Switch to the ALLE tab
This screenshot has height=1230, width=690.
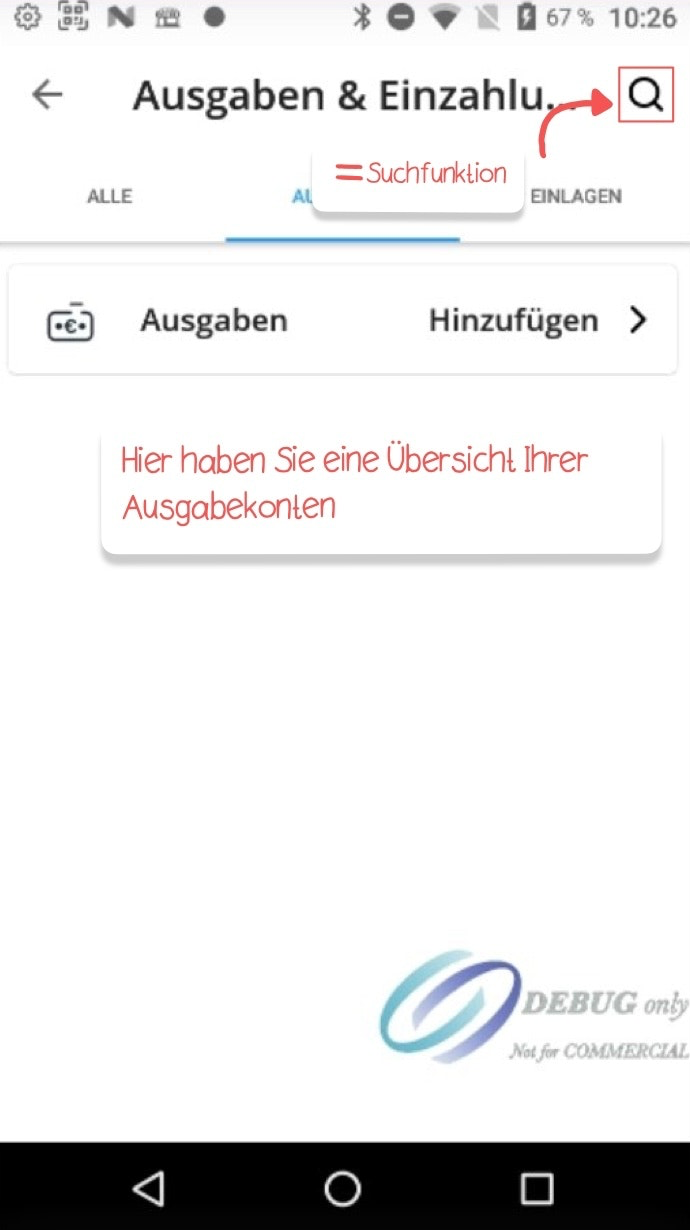coord(110,197)
